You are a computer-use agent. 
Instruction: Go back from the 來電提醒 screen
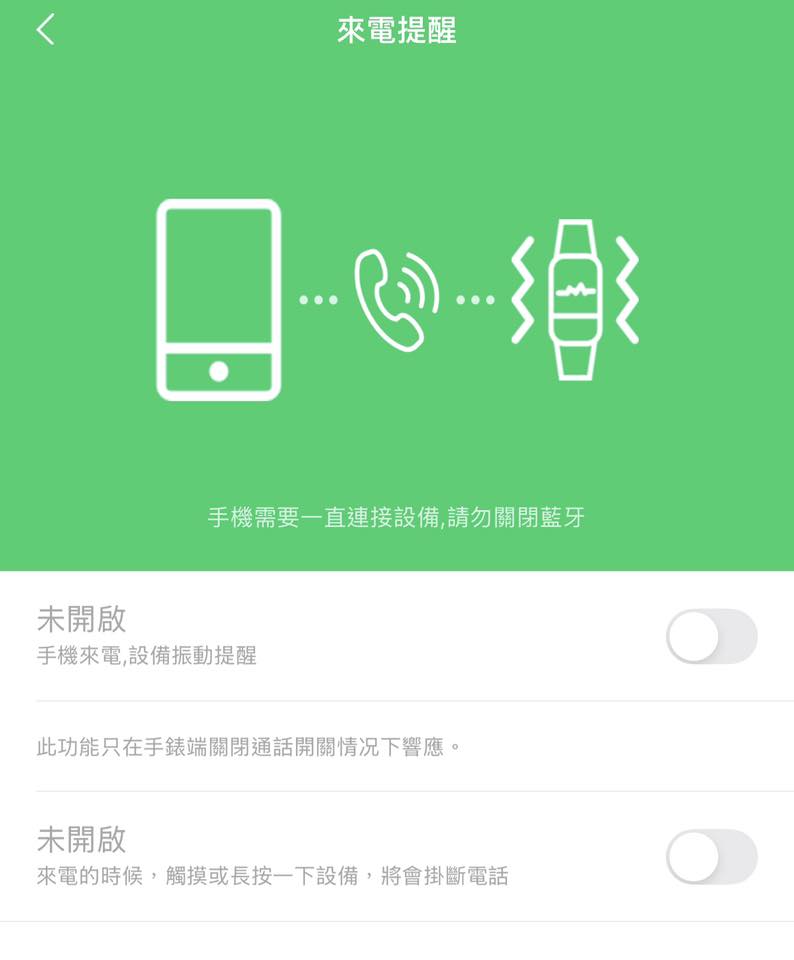coord(46,30)
